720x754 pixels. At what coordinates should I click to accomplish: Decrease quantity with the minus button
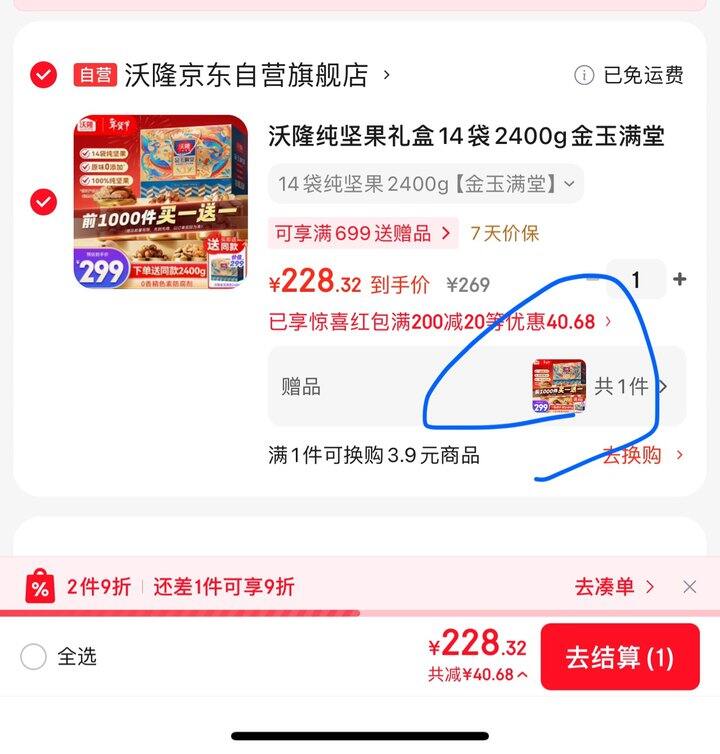tap(592, 280)
